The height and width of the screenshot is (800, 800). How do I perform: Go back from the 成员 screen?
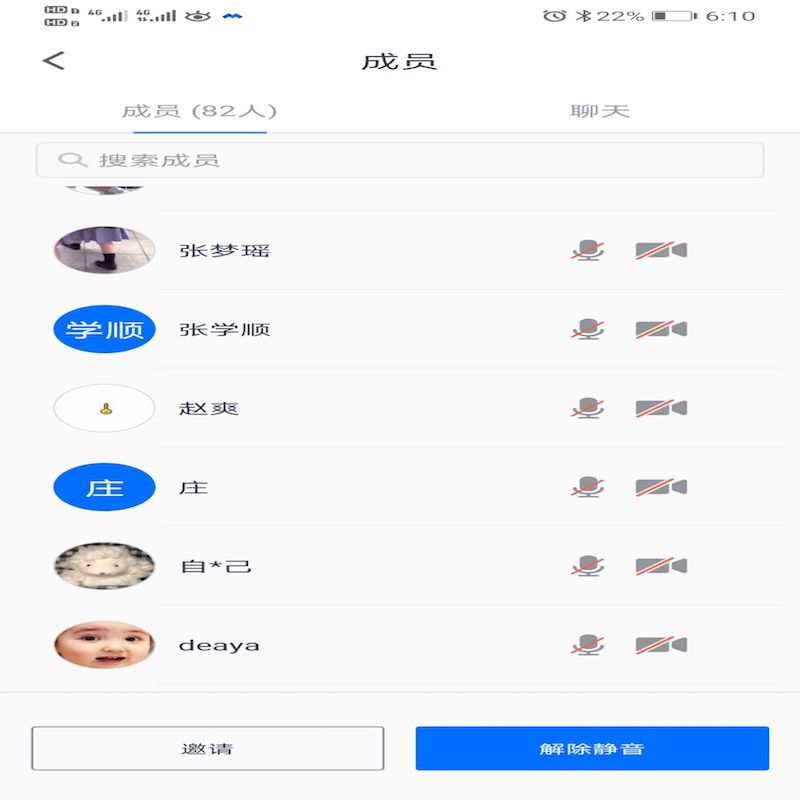pos(54,60)
